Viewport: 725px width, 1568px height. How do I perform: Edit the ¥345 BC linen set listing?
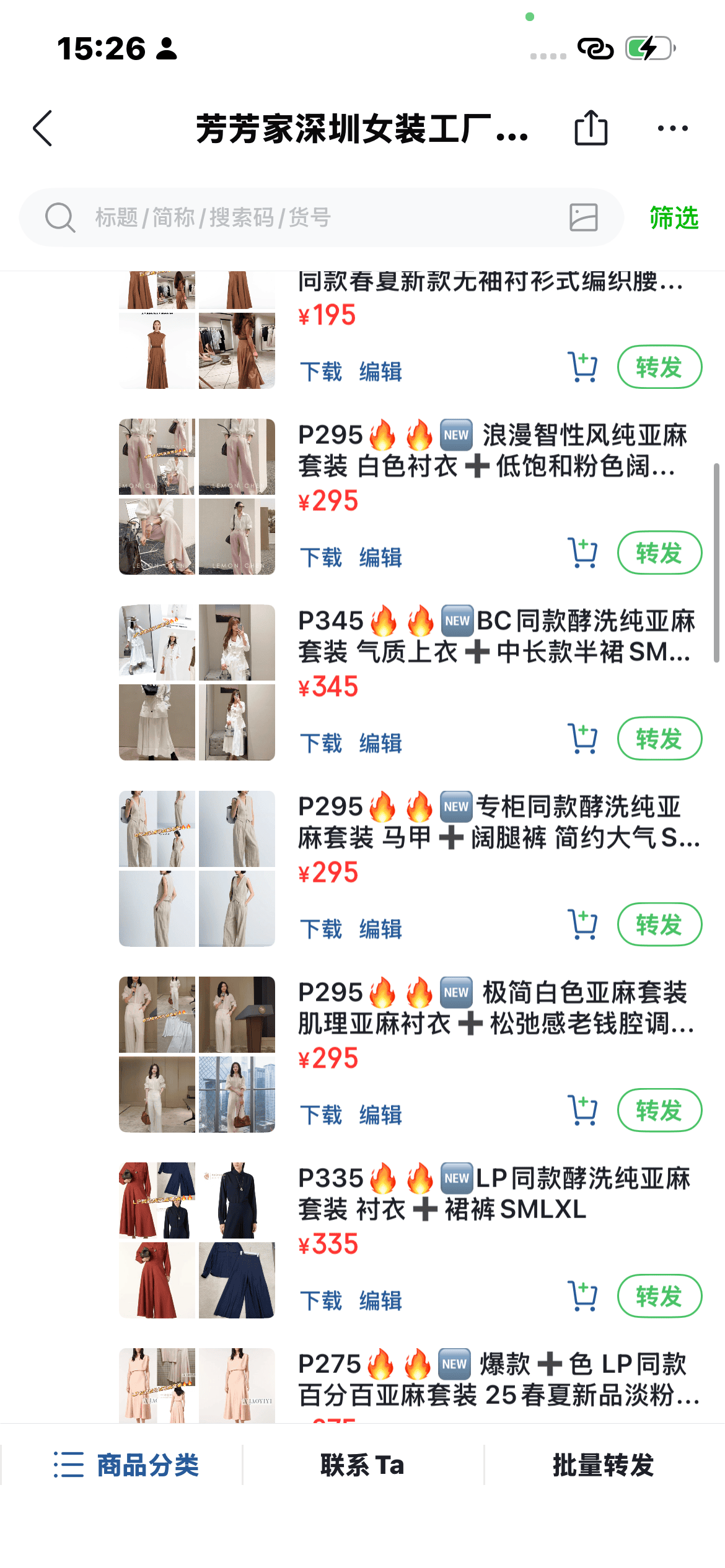(380, 743)
